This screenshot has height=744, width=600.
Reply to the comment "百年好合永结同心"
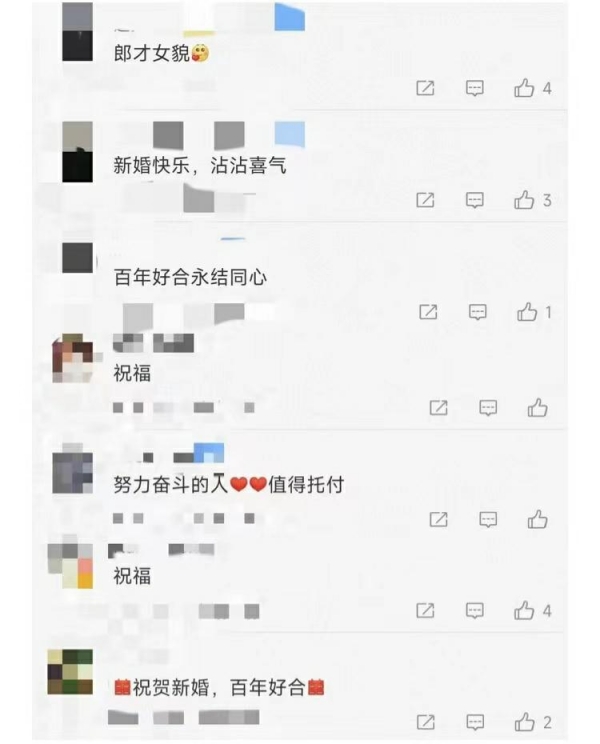tap(478, 312)
